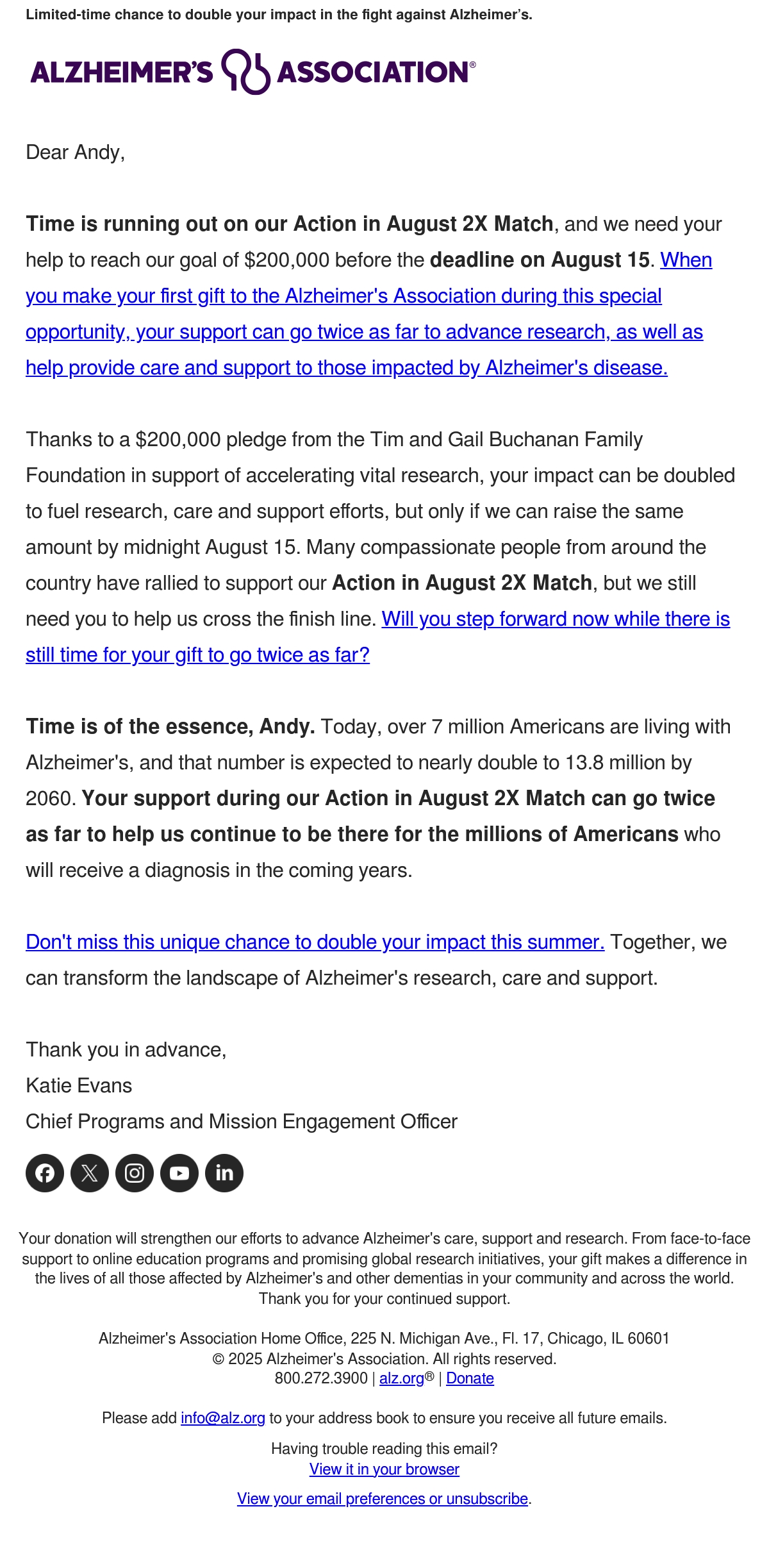769x1568 pixels.
Task: Tap the Donate link in the footer
Action: pyautogui.click(x=470, y=1378)
